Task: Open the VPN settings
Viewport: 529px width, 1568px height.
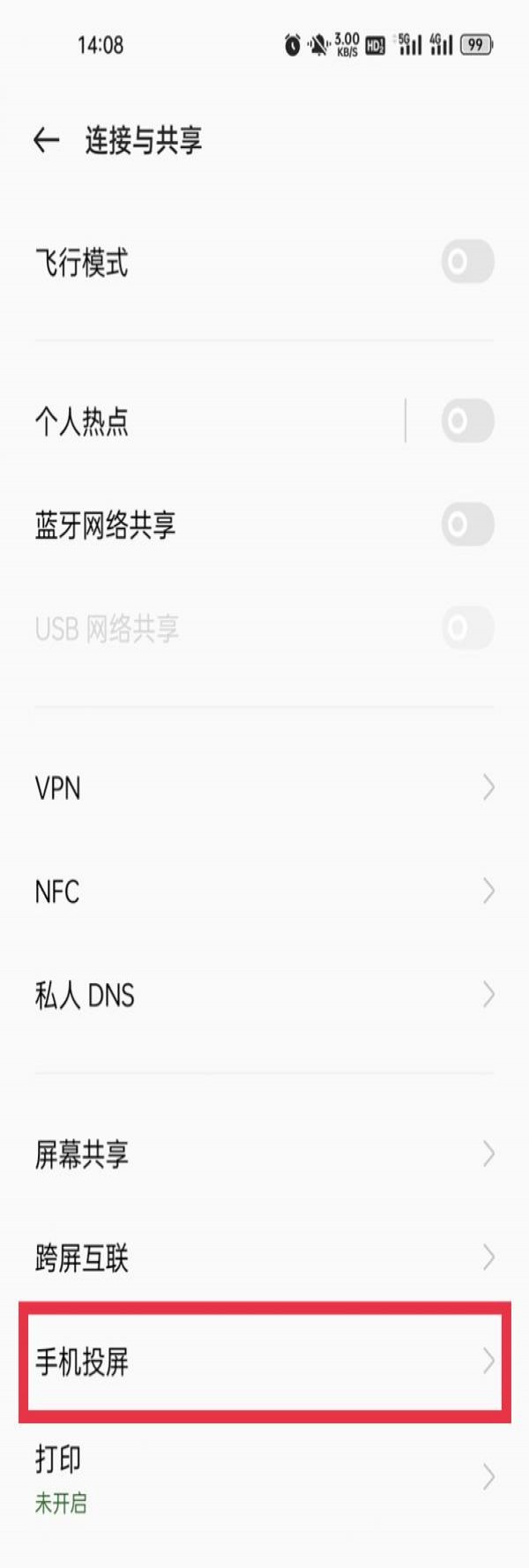Action: click(x=264, y=788)
